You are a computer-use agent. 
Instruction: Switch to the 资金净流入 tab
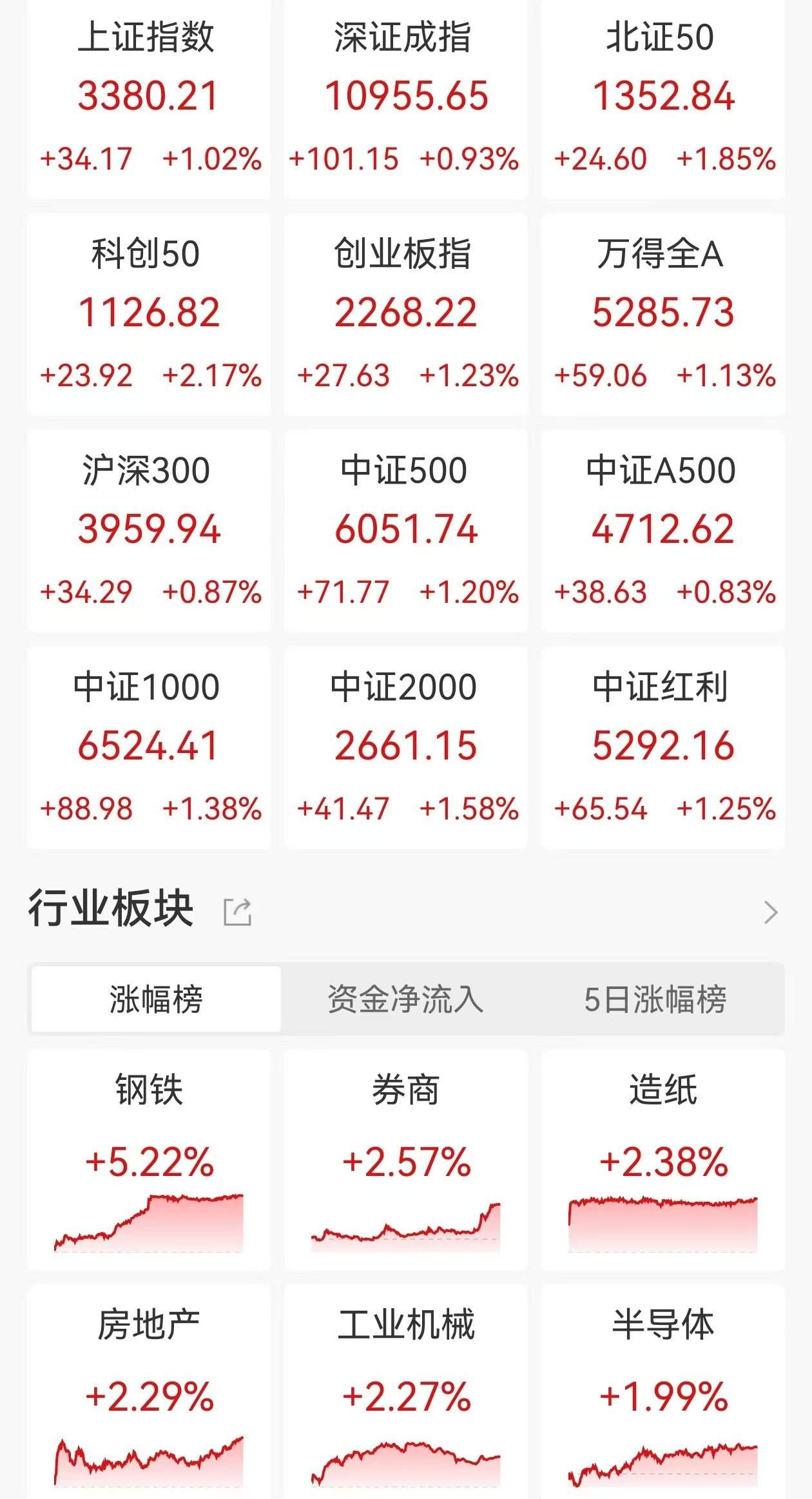[x=405, y=999]
